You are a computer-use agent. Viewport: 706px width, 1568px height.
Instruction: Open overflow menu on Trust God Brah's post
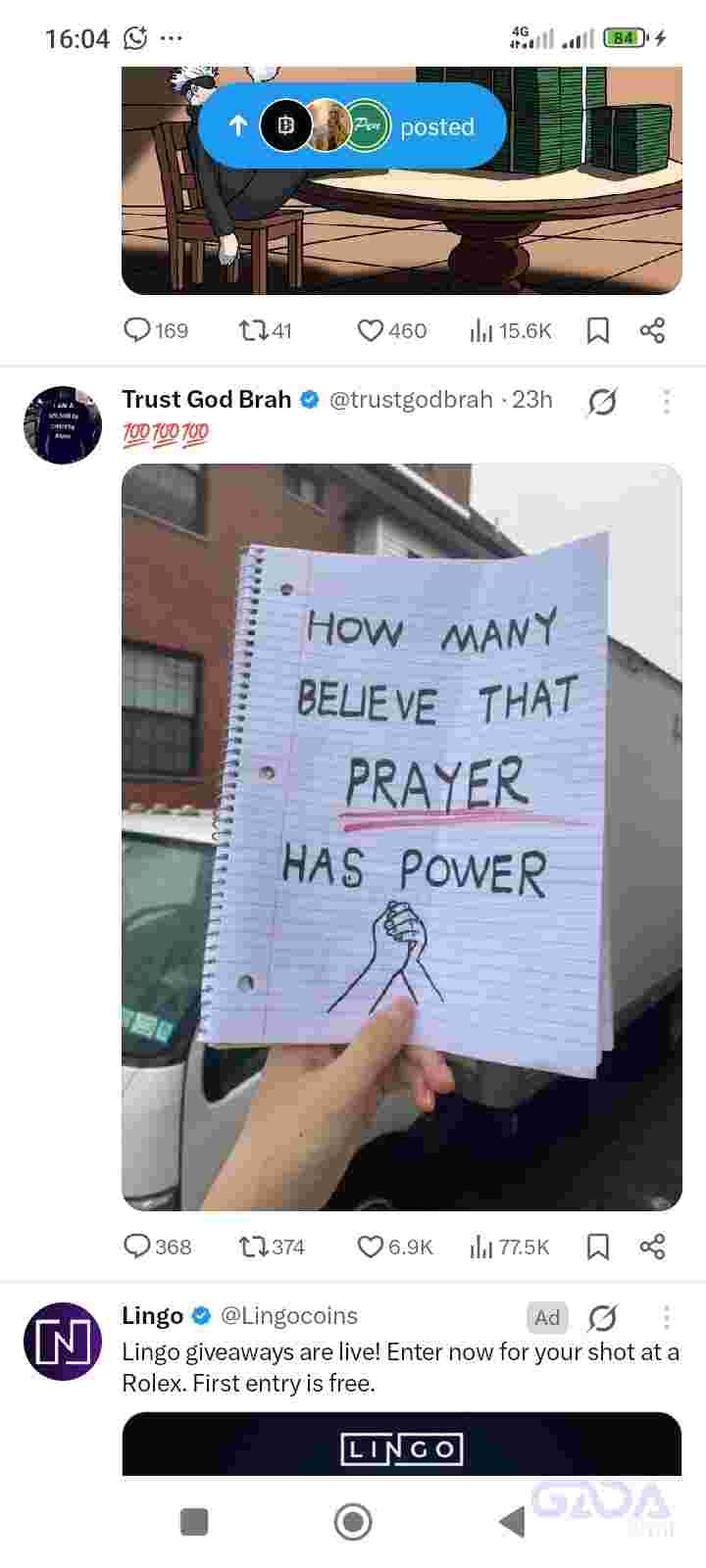point(666,401)
